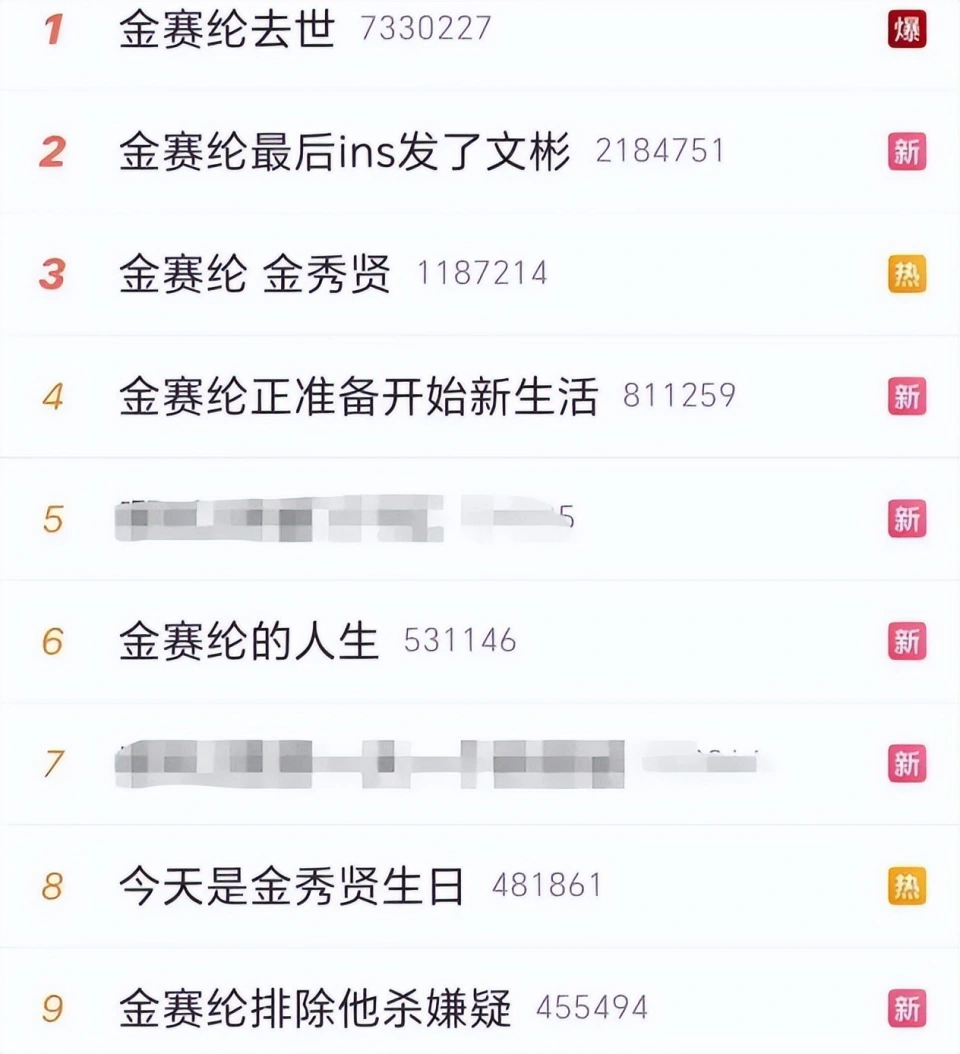This screenshot has height=1054, width=960.
Task: Open the topic 金赛纶最后ins发了文彬
Action: pos(344,152)
